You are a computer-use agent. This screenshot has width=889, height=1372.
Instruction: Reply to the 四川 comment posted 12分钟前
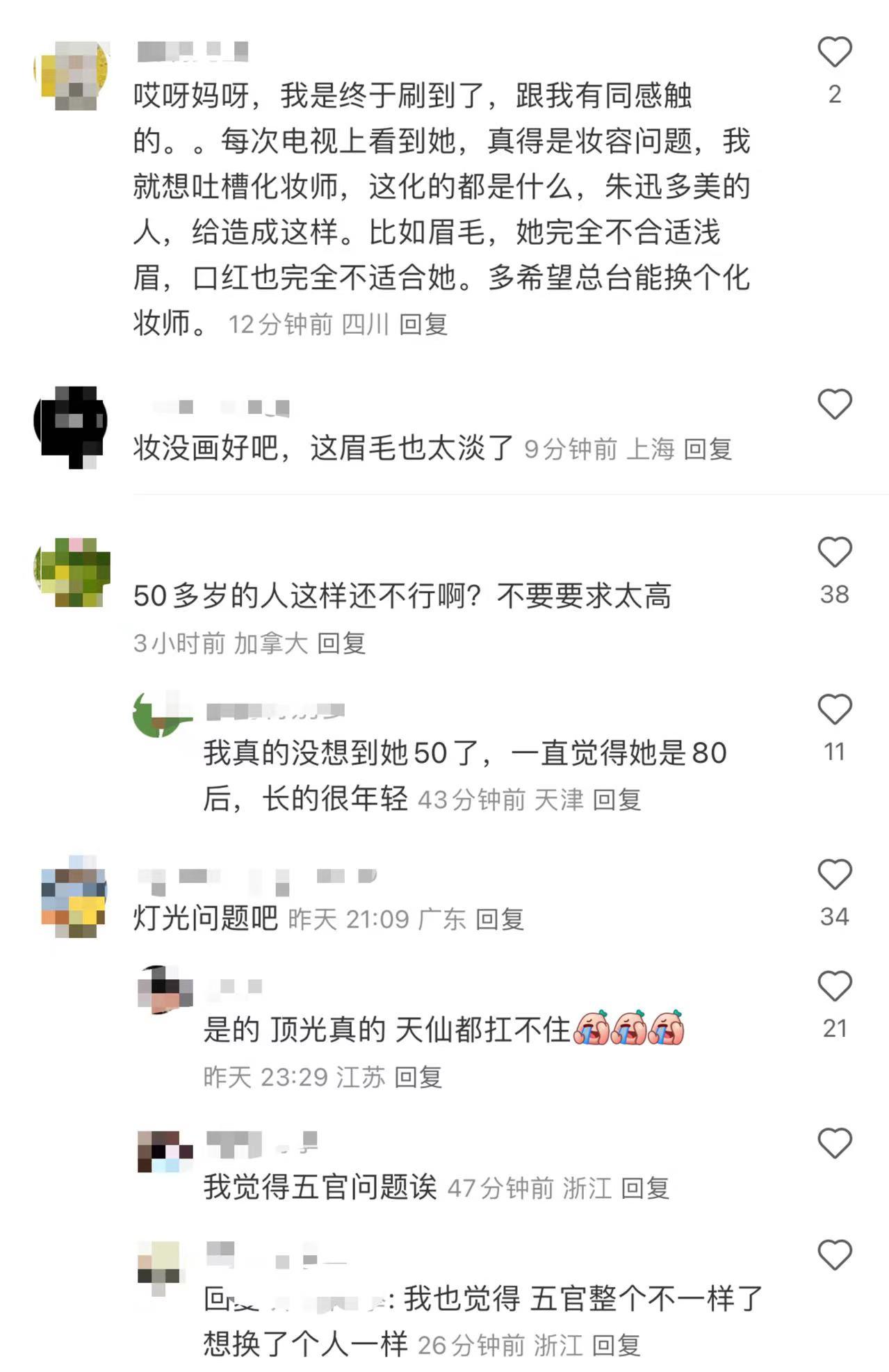(423, 324)
